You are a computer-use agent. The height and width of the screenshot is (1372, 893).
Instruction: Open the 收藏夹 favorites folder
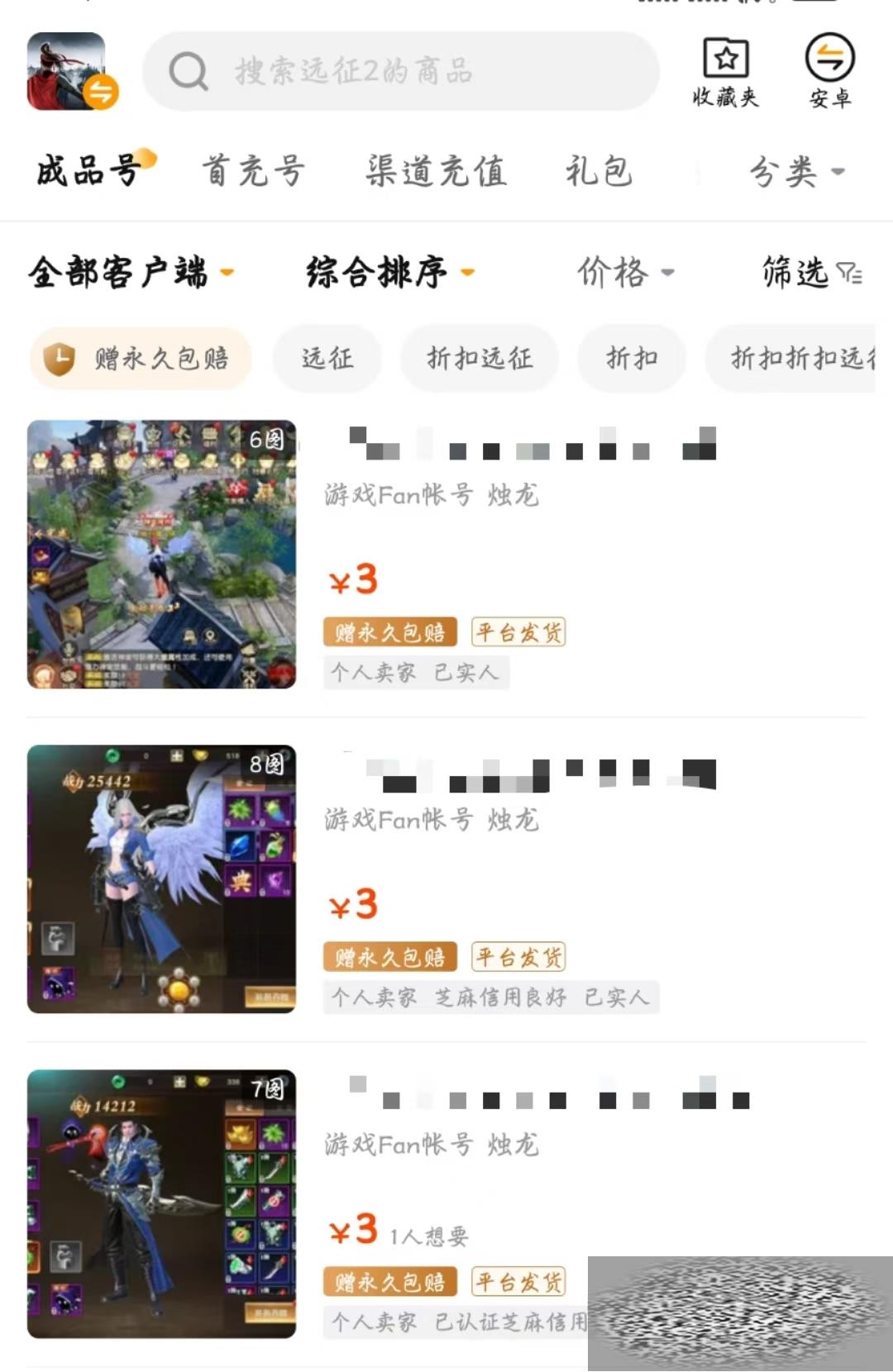(x=725, y=72)
